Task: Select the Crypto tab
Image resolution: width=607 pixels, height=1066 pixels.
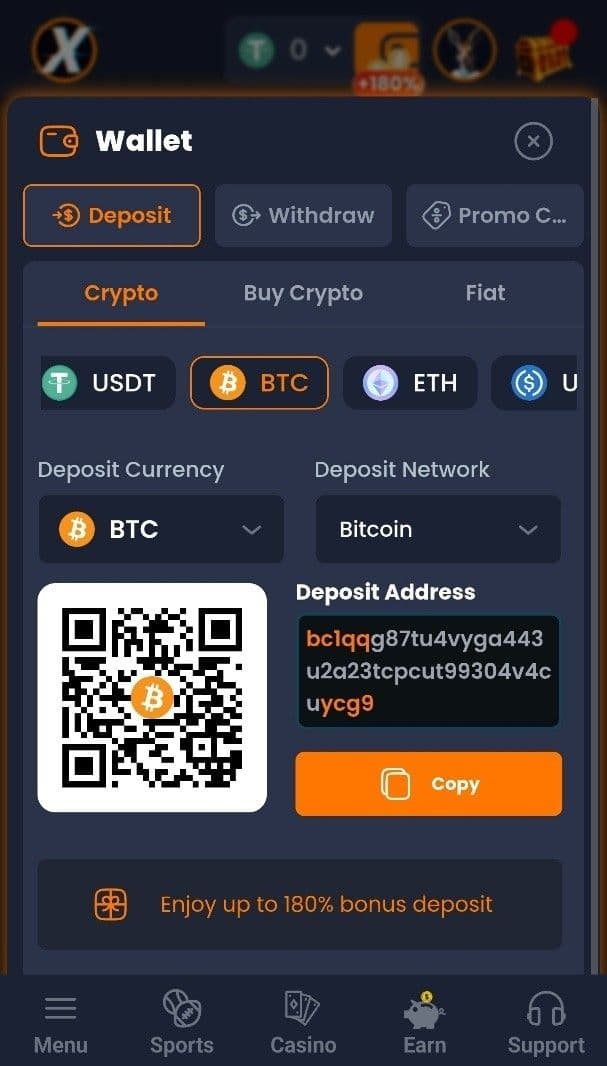Action: 121,293
